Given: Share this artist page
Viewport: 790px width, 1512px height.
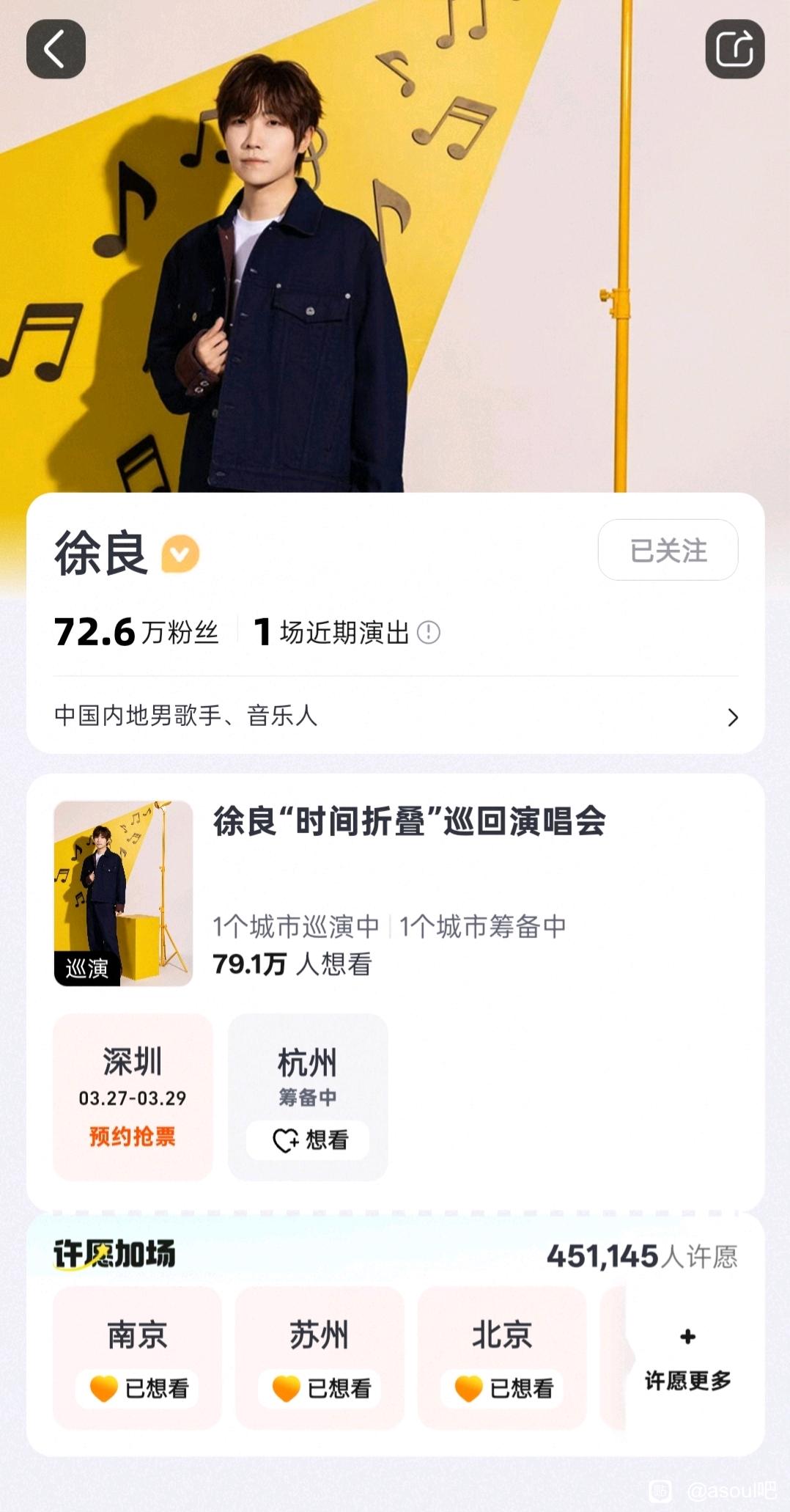Looking at the screenshot, I should [734, 49].
